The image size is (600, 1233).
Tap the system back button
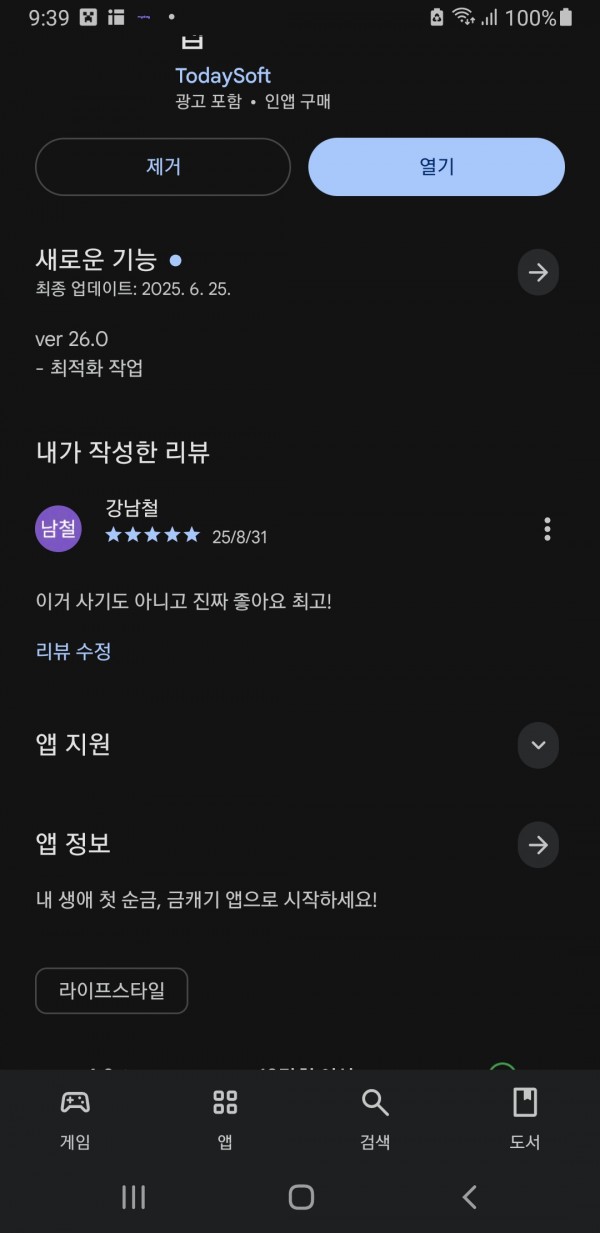(x=469, y=1197)
